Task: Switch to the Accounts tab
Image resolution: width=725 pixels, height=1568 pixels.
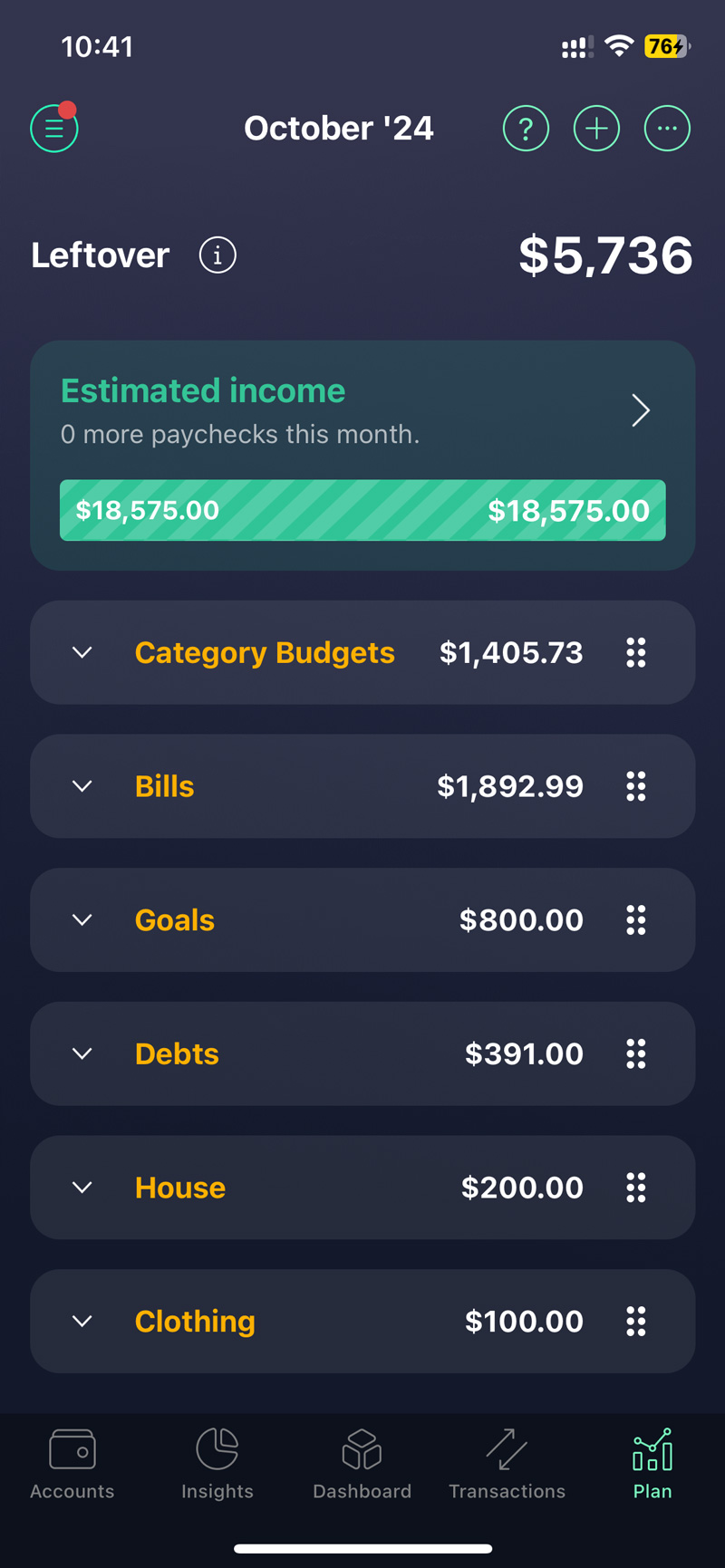Action: point(72,1464)
